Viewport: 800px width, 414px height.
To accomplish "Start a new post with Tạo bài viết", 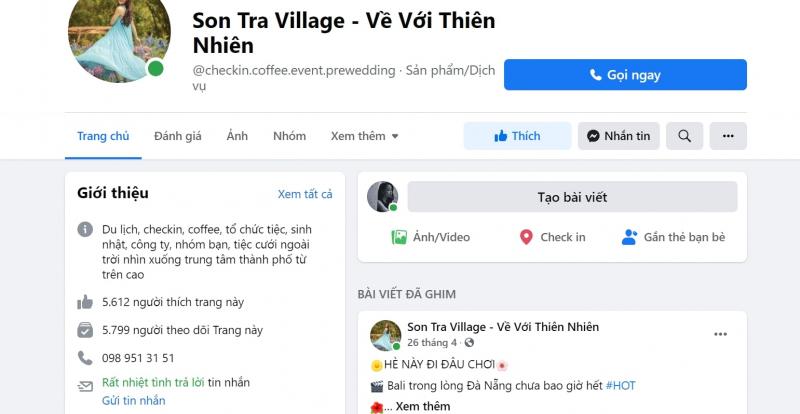I will (x=572, y=197).
